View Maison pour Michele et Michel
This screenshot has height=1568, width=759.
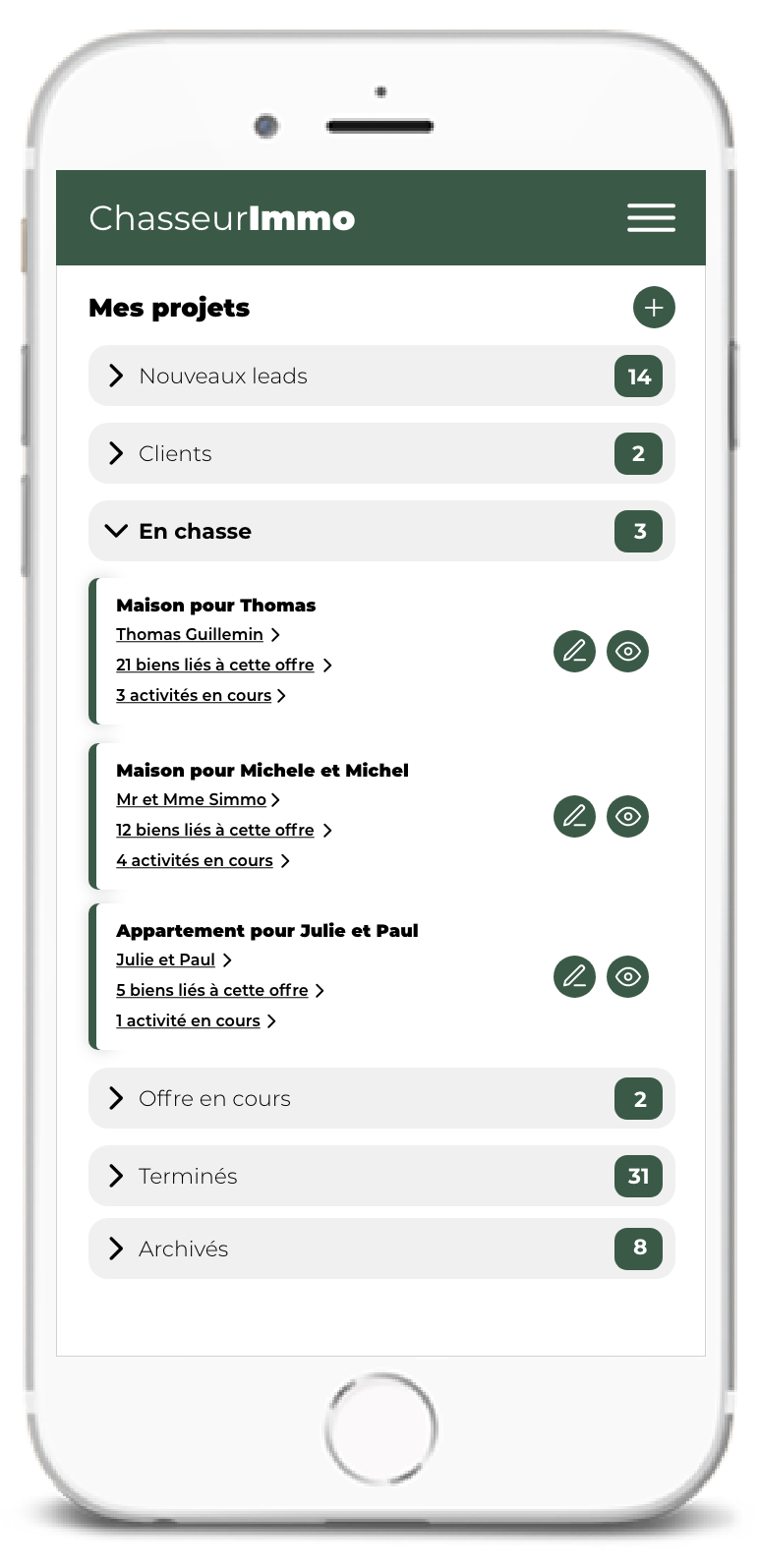[628, 816]
